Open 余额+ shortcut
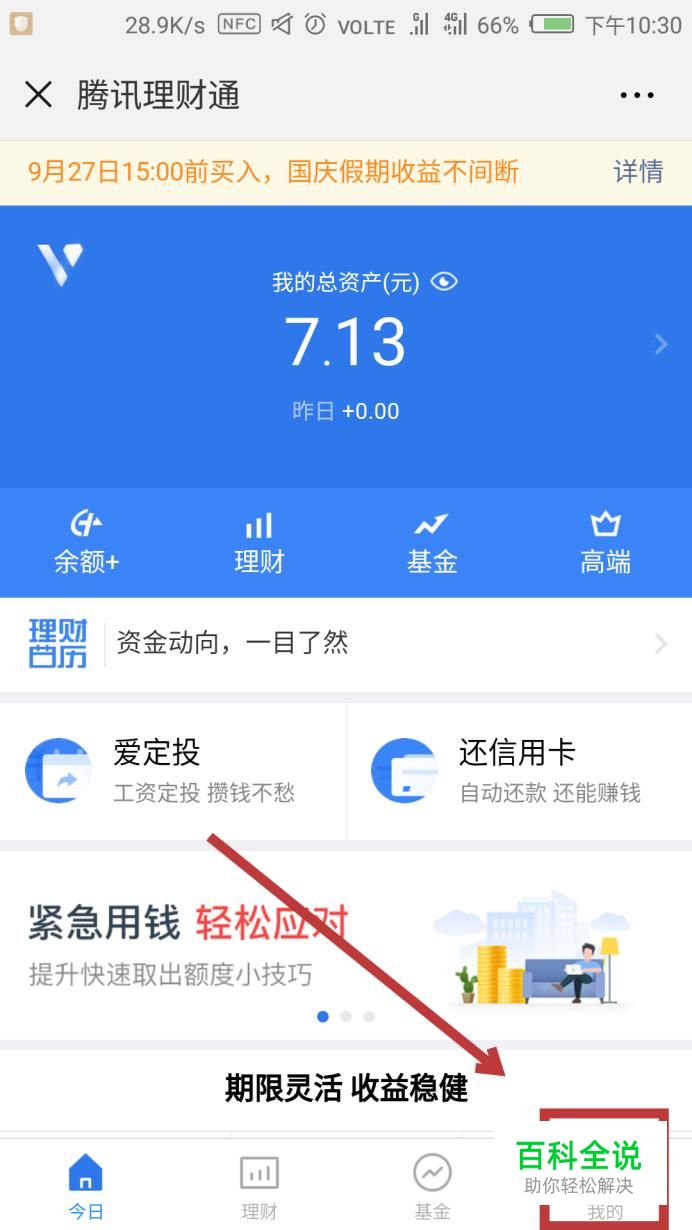 point(86,543)
